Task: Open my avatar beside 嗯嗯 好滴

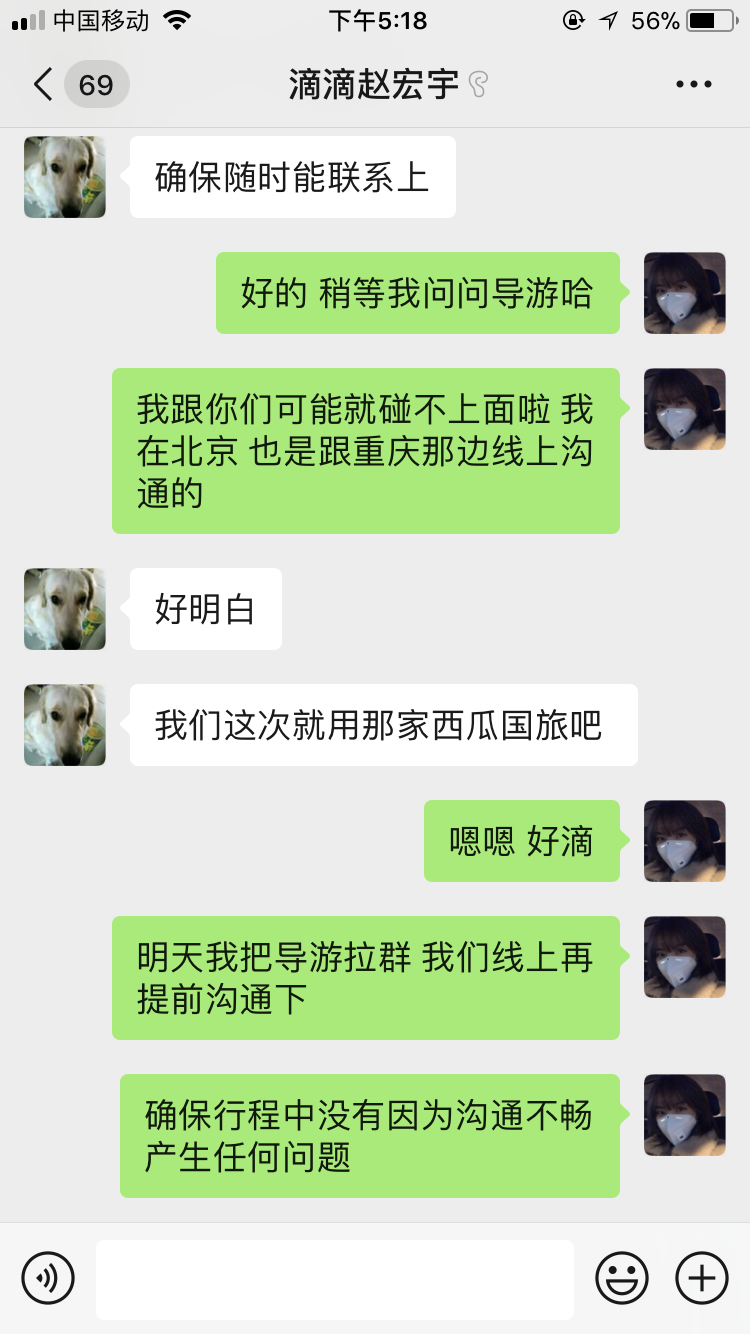Action: click(x=685, y=841)
